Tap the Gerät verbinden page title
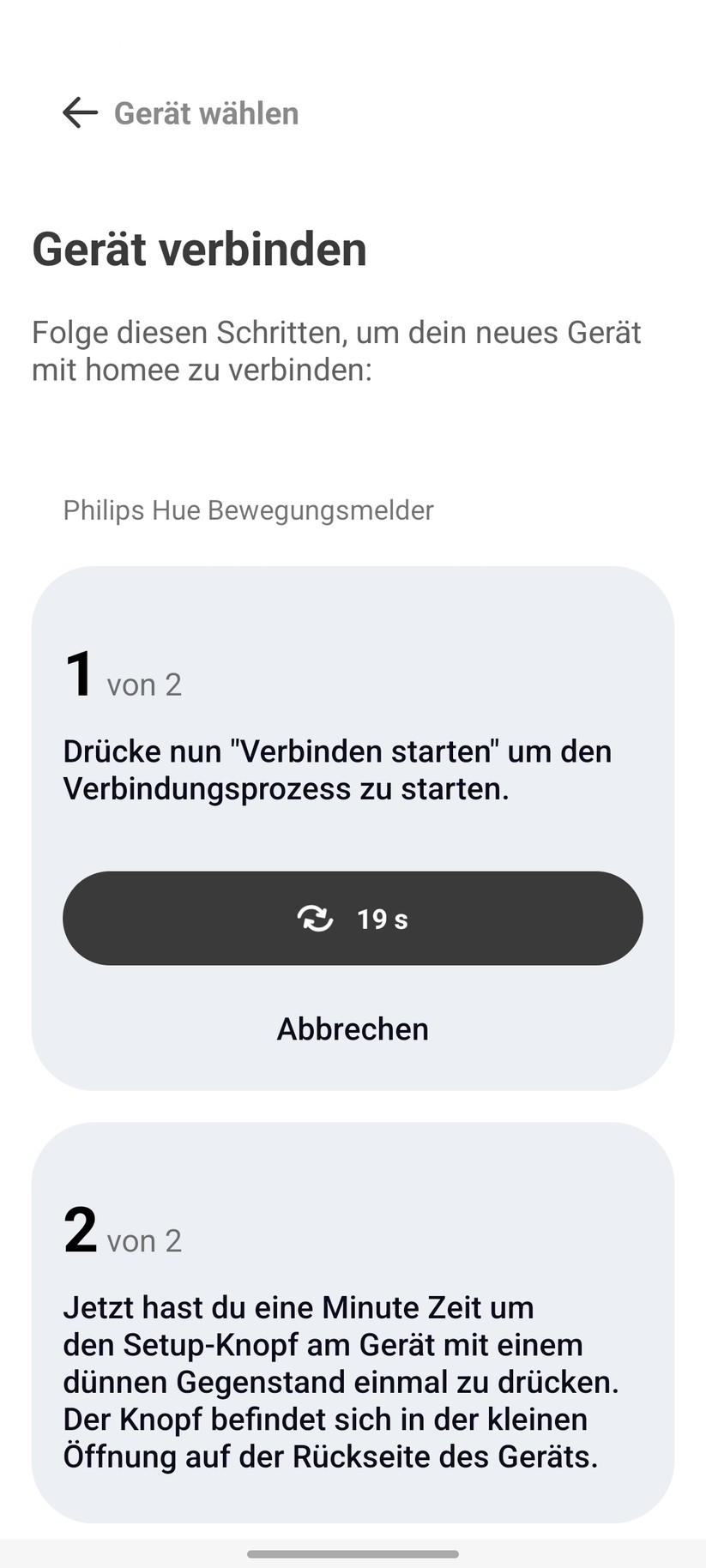The width and height of the screenshot is (706, 1568). (199, 250)
